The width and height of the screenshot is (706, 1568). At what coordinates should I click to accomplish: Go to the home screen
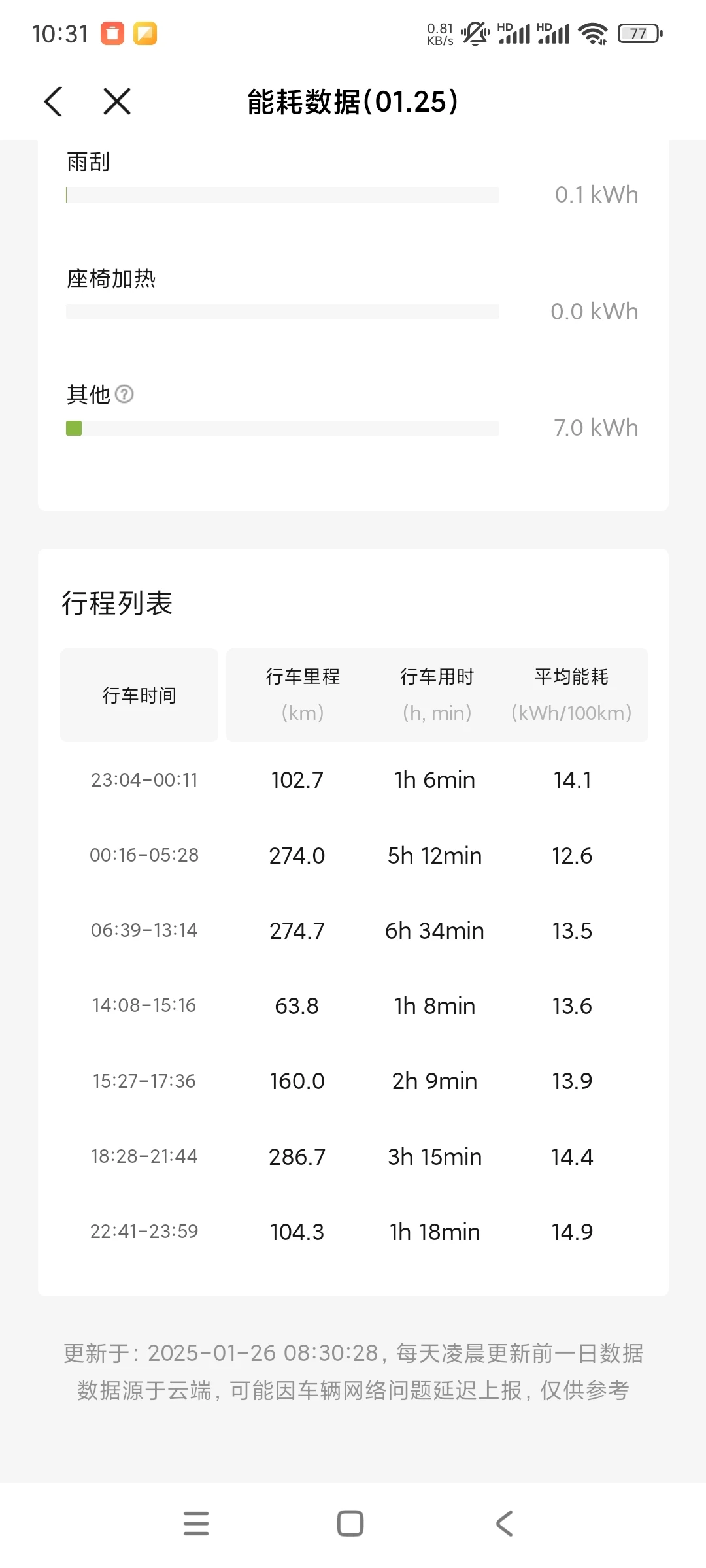350,1523
